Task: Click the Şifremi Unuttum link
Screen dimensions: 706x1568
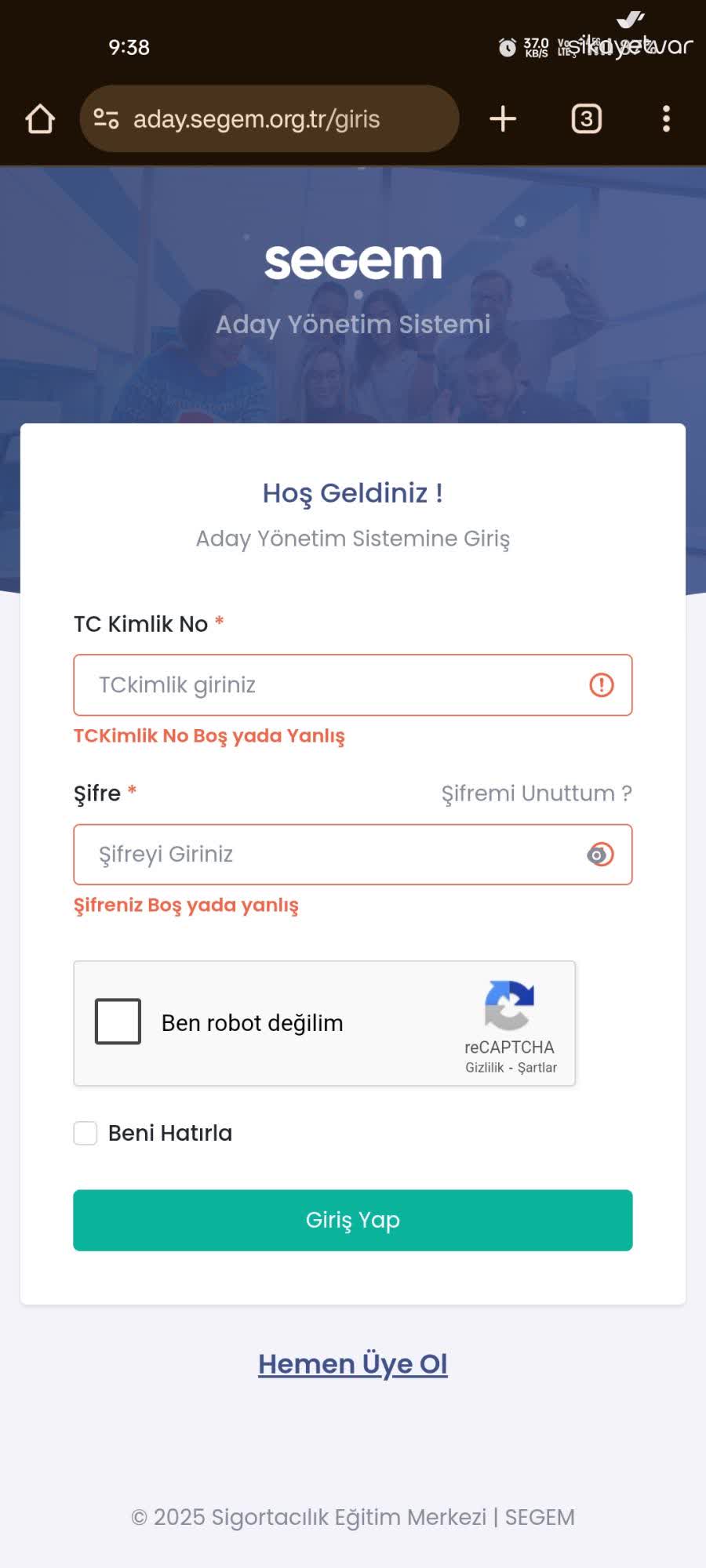Action: (x=536, y=793)
